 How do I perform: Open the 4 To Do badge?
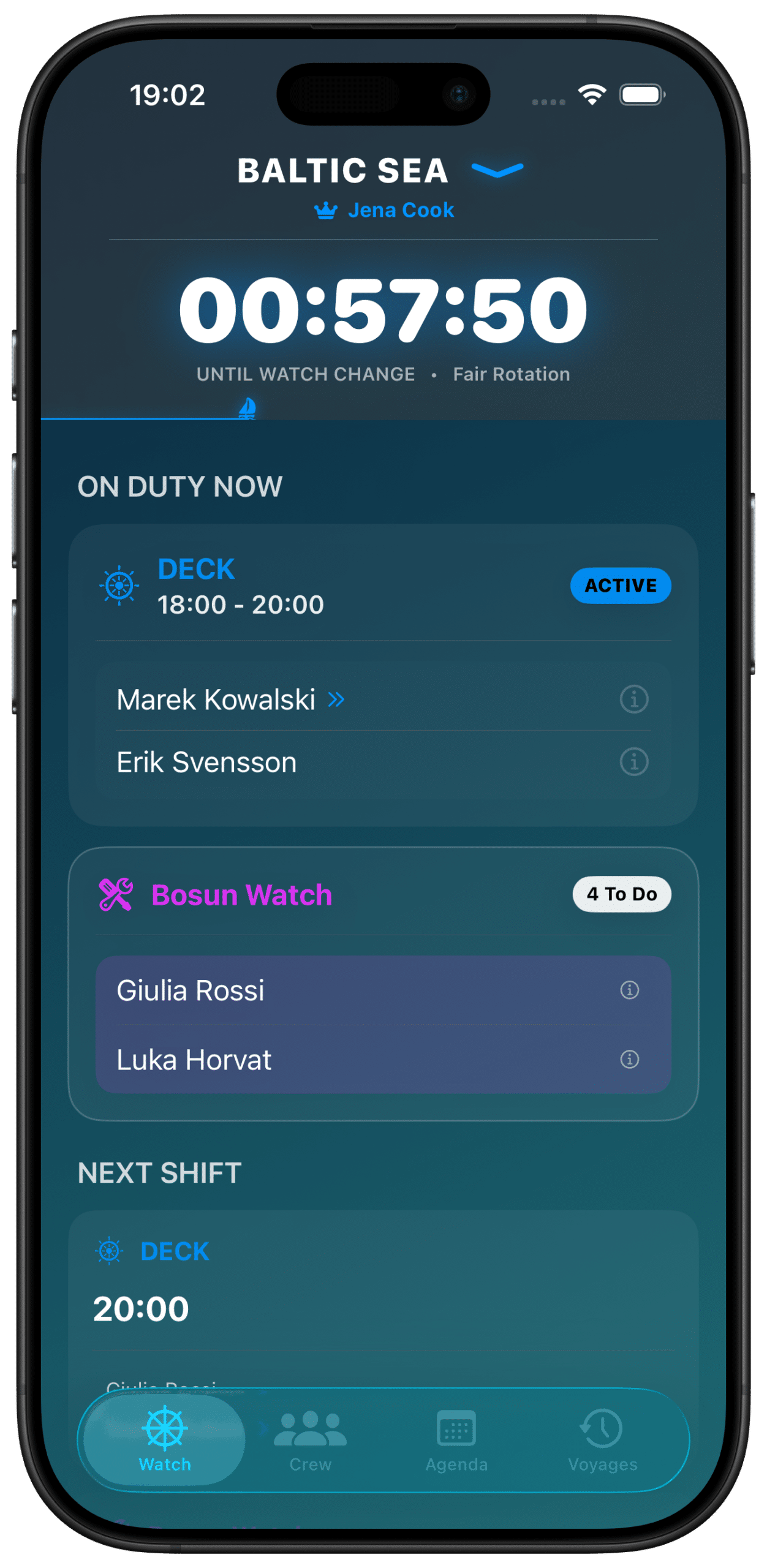(621, 894)
